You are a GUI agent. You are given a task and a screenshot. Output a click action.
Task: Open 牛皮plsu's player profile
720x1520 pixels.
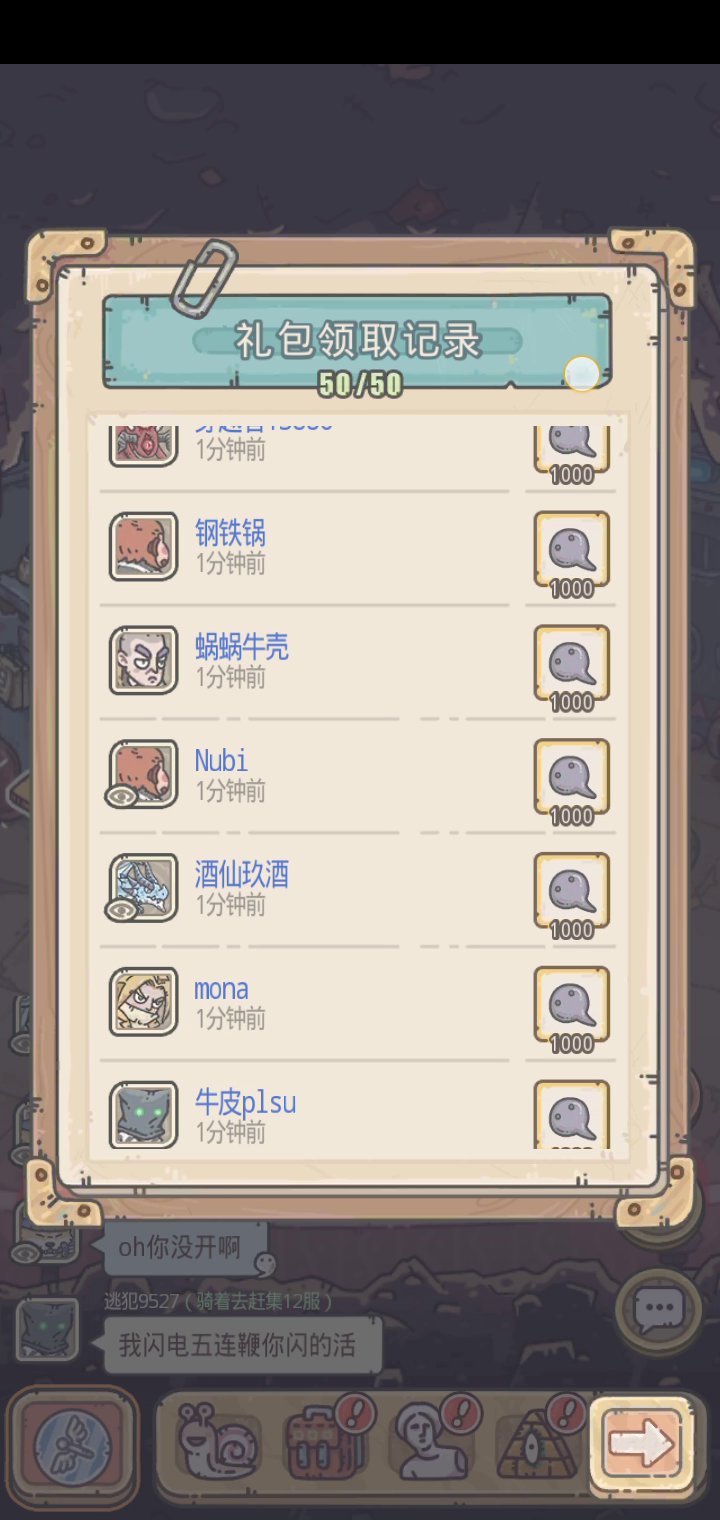(143, 1114)
